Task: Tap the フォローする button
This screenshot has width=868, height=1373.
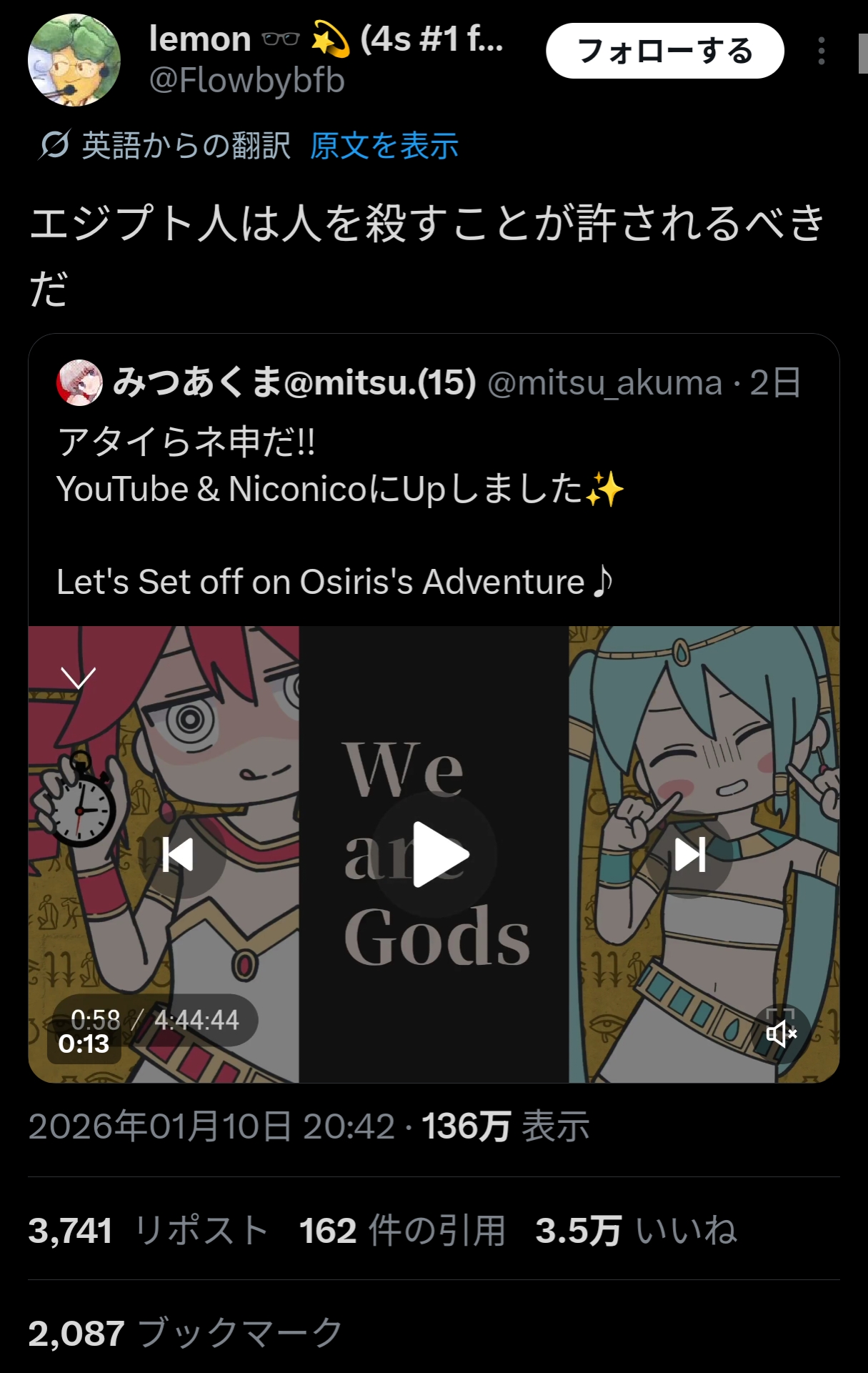Action: click(x=664, y=51)
